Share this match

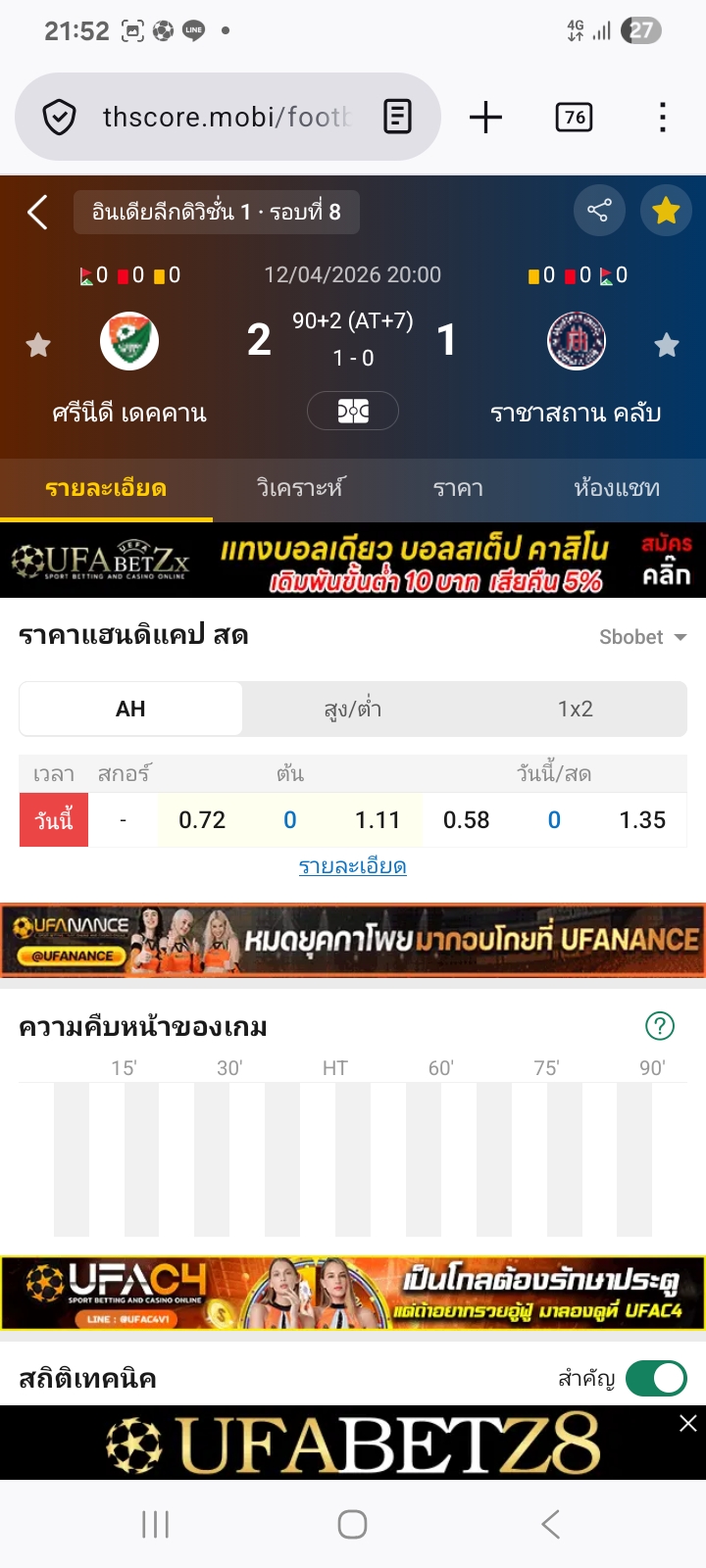pos(598,211)
